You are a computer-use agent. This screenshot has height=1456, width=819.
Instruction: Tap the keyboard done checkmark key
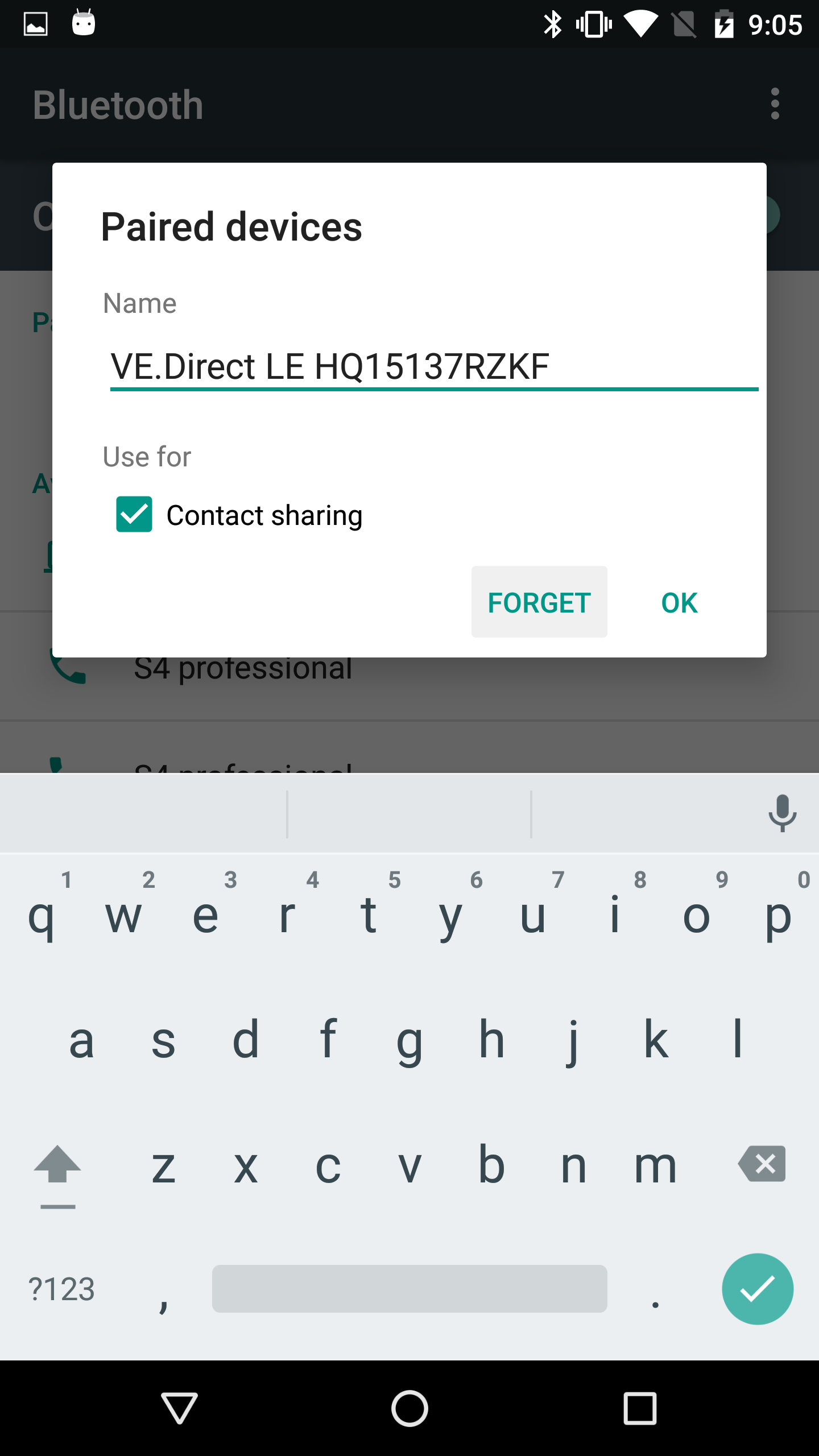point(758,1289)
